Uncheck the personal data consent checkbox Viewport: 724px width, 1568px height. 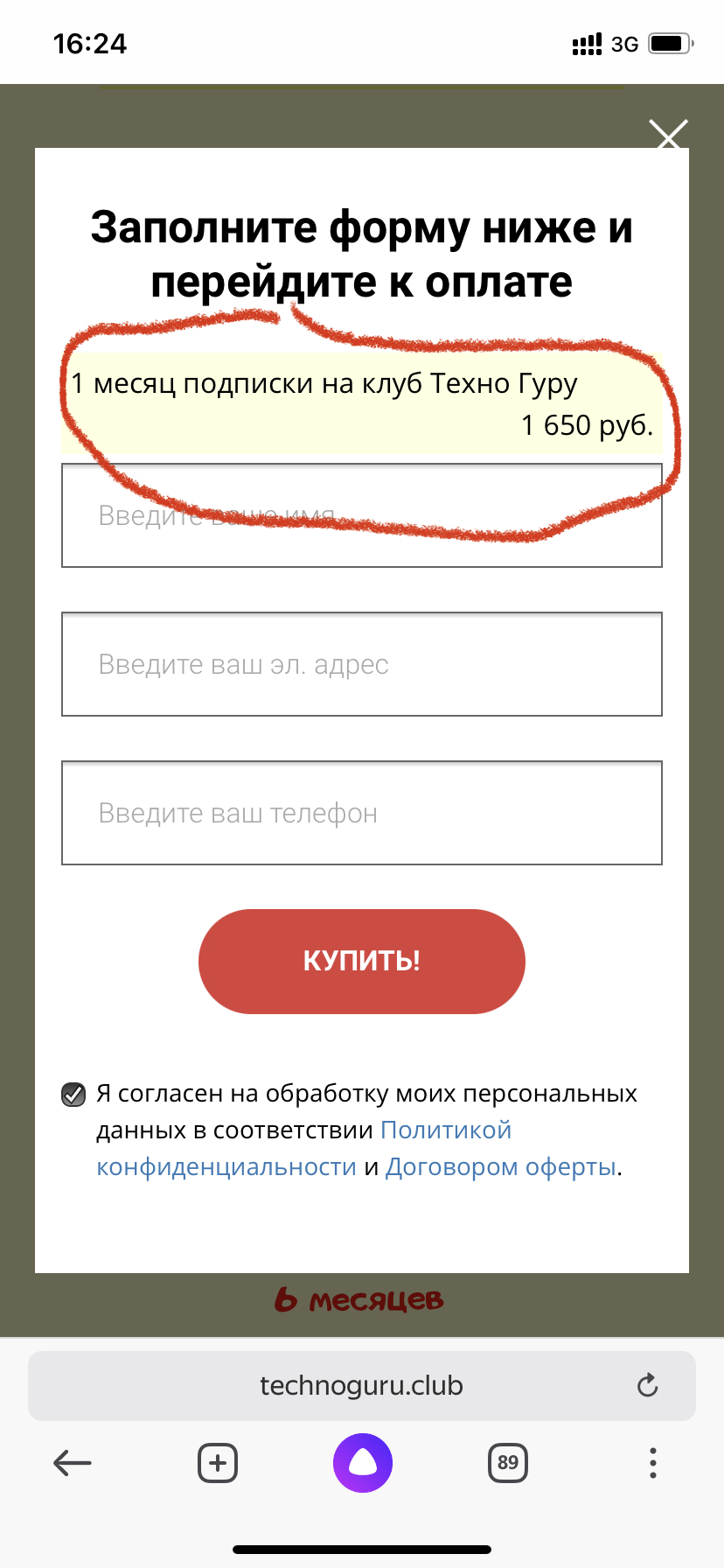tap(73, 1095)
